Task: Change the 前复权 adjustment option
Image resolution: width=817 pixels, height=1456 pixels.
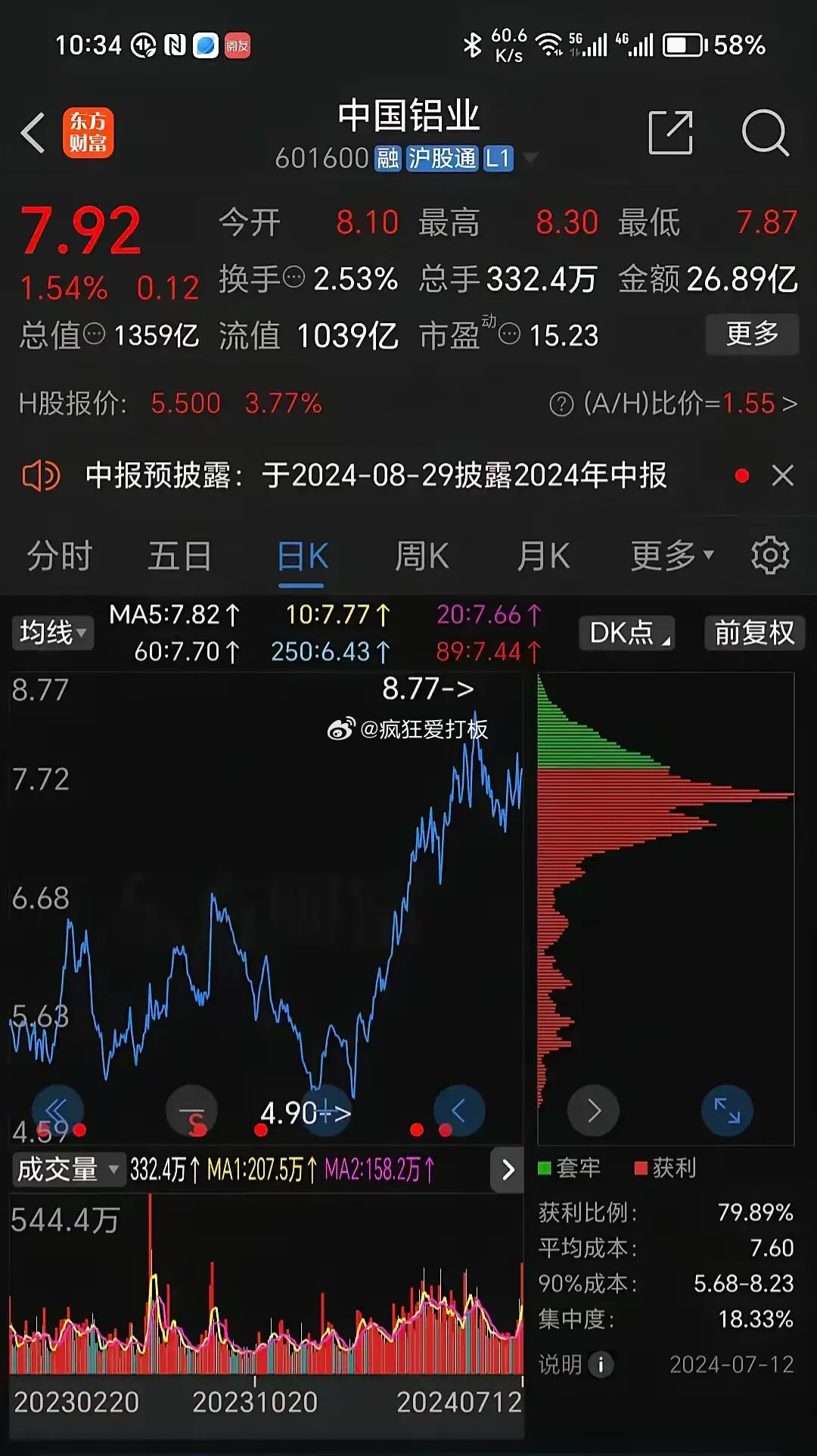Action: pos(754,632)
